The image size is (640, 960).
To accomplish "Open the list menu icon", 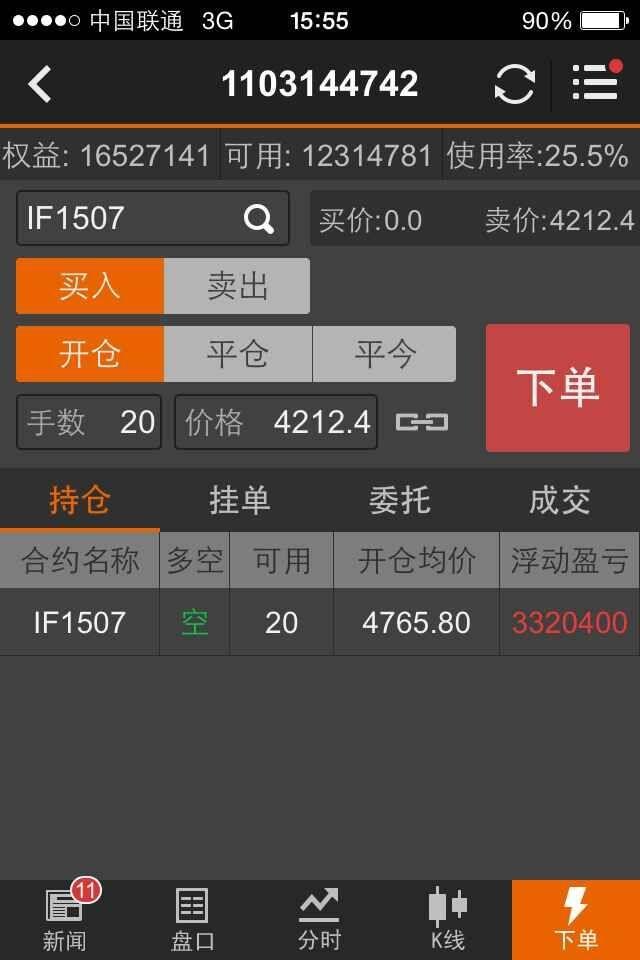I will (595, 83).
